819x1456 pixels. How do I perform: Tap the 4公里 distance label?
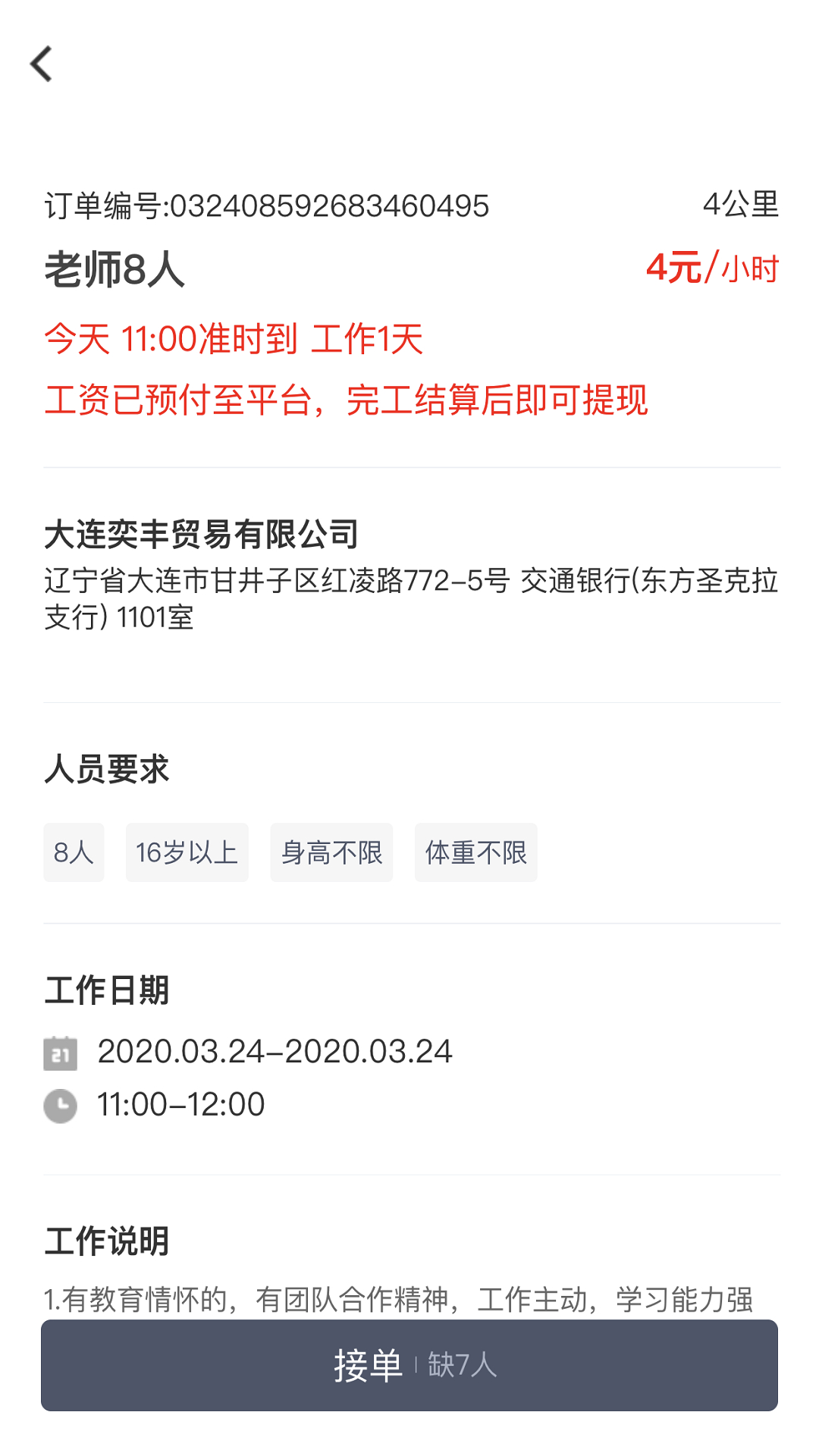coord(741,203)
